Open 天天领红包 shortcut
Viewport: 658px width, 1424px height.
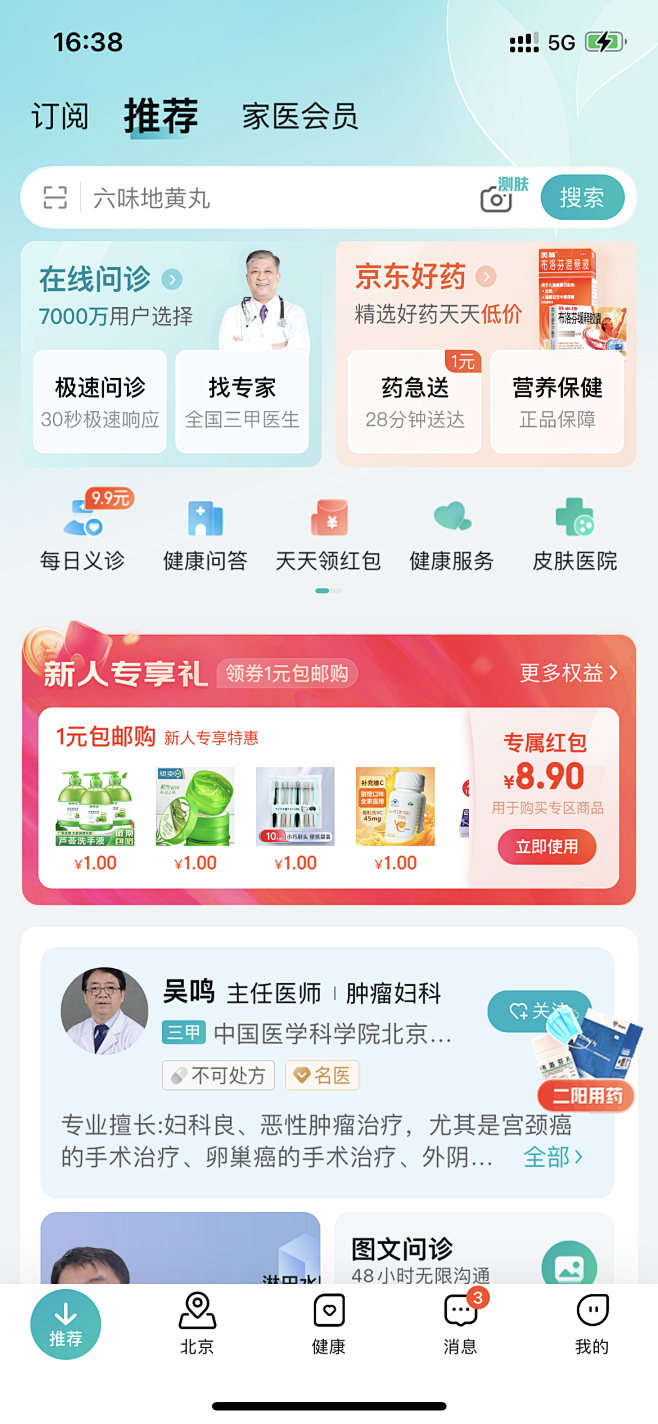(x=328, y=532)
